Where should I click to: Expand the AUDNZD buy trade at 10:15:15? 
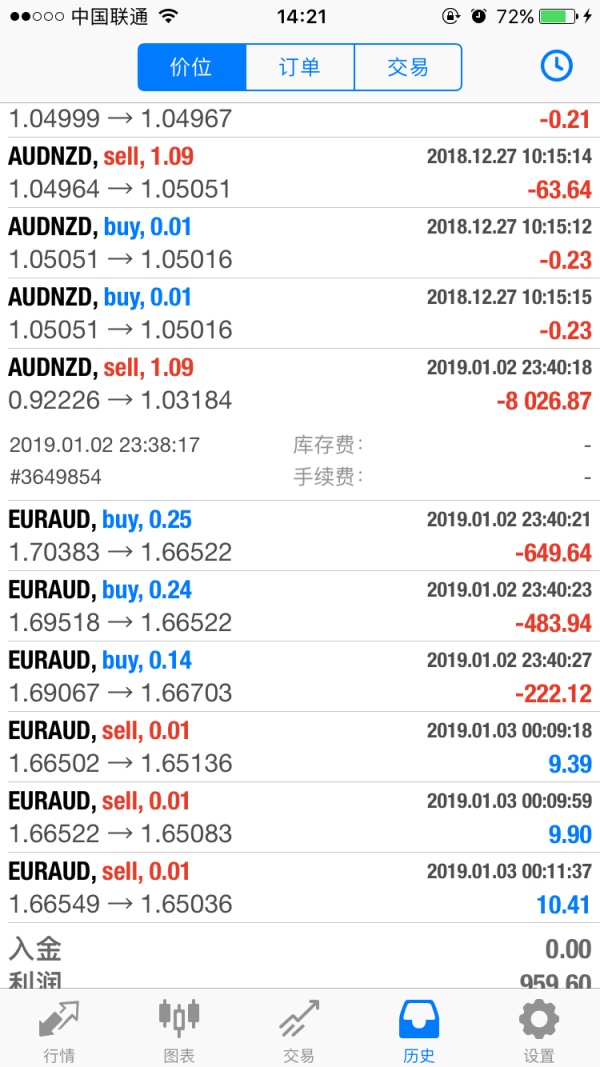[300, 314]
